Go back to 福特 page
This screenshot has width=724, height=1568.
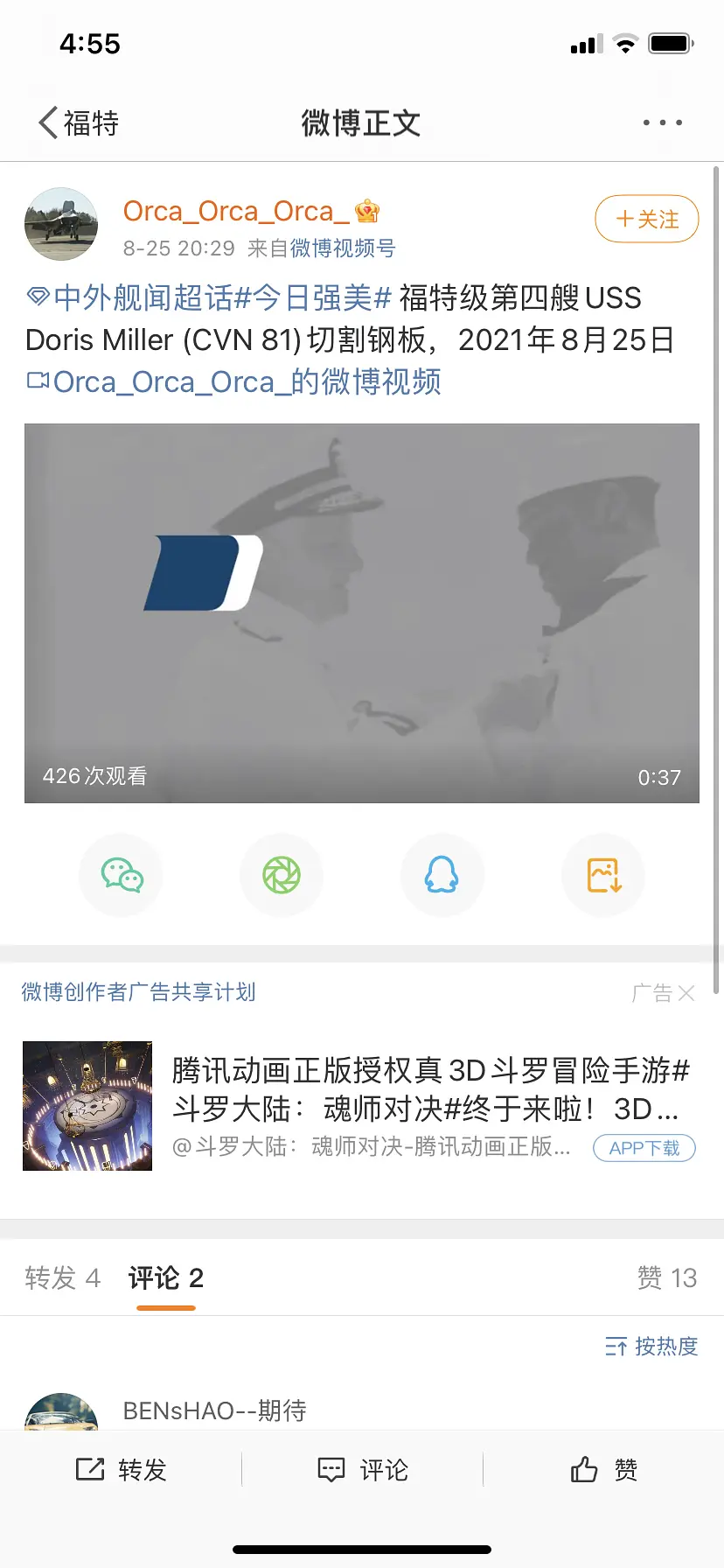[x=79, y=123]
